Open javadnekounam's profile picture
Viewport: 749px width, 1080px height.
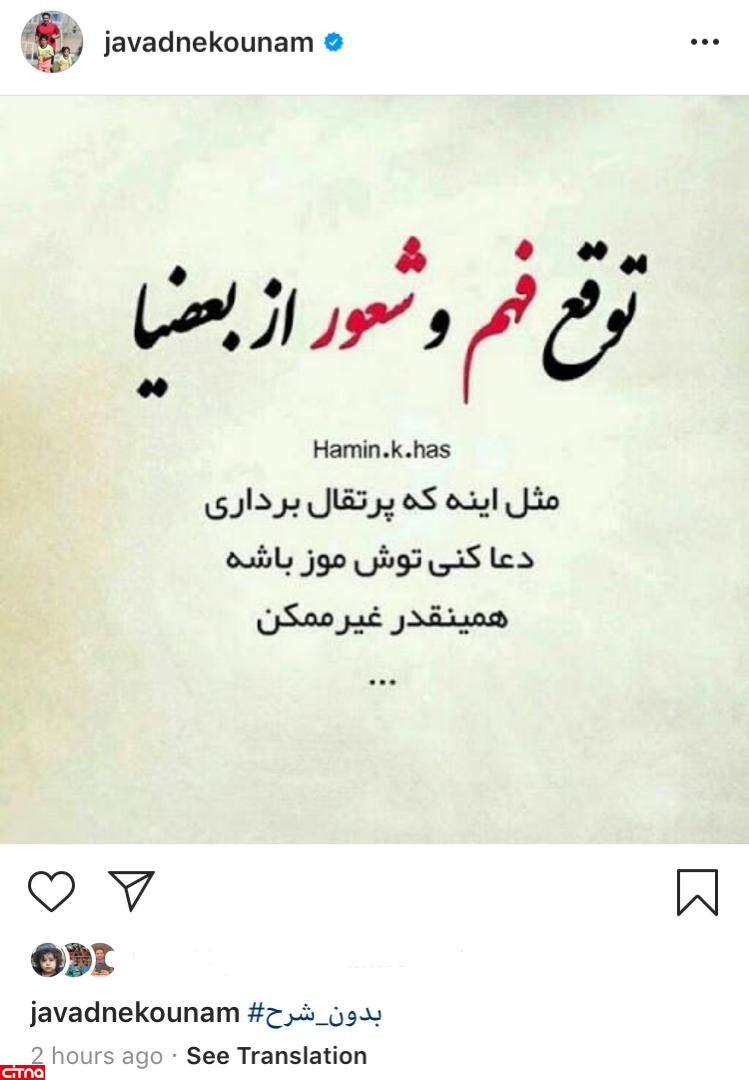(52, 42)
